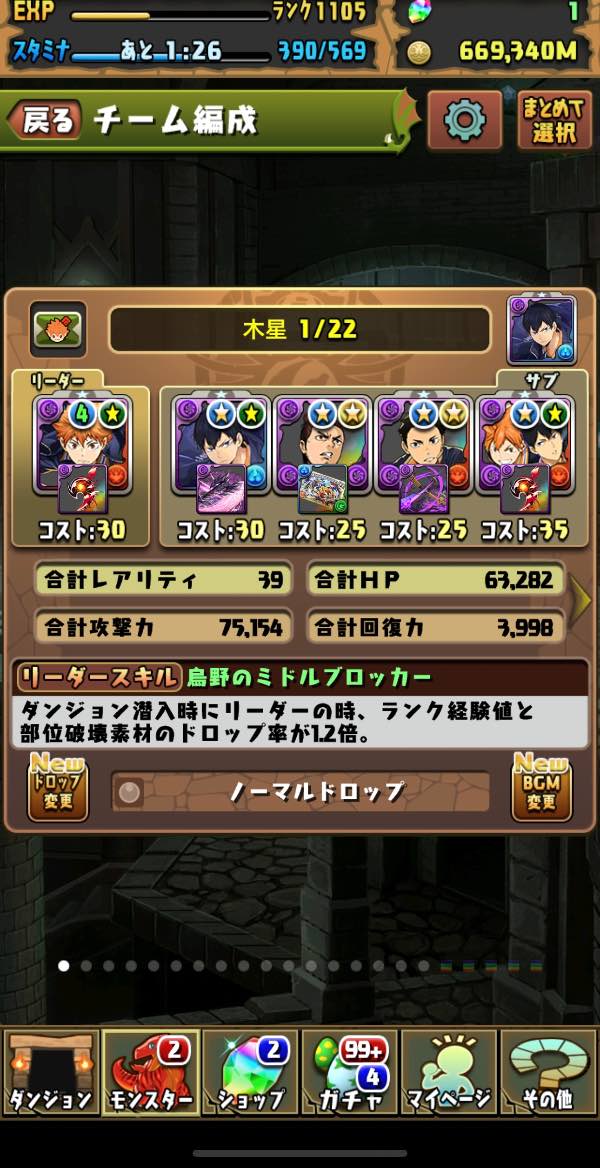The height and width of the screenshot is (1168, 600).
Task: Open the ショップ tab
Action: pos(250,1073)
